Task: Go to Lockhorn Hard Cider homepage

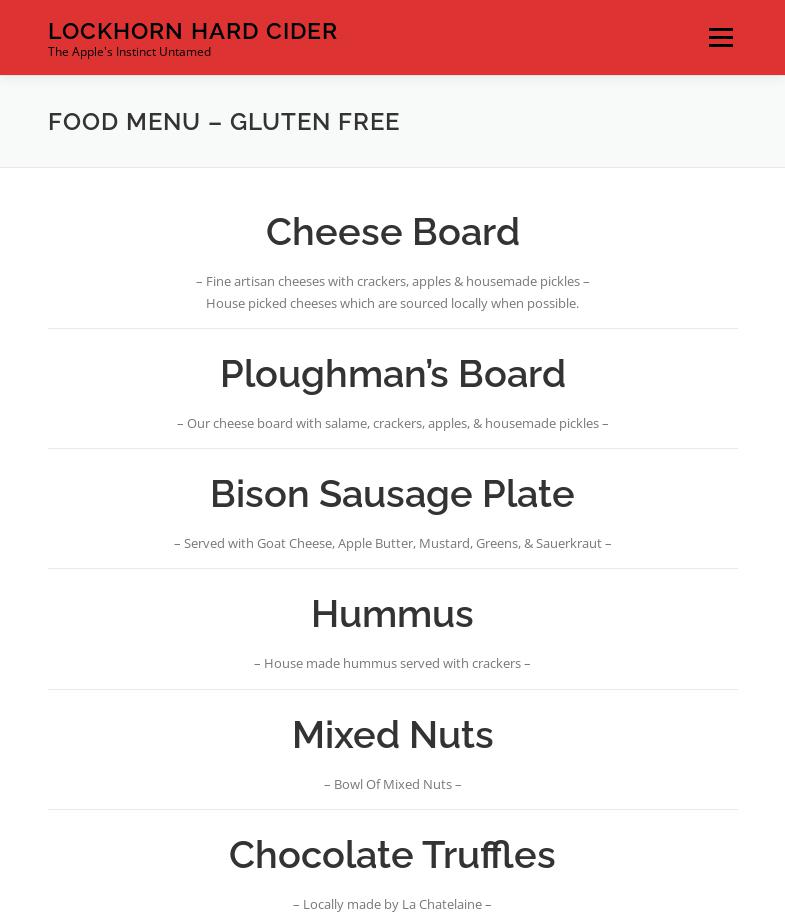Action: 193,31
